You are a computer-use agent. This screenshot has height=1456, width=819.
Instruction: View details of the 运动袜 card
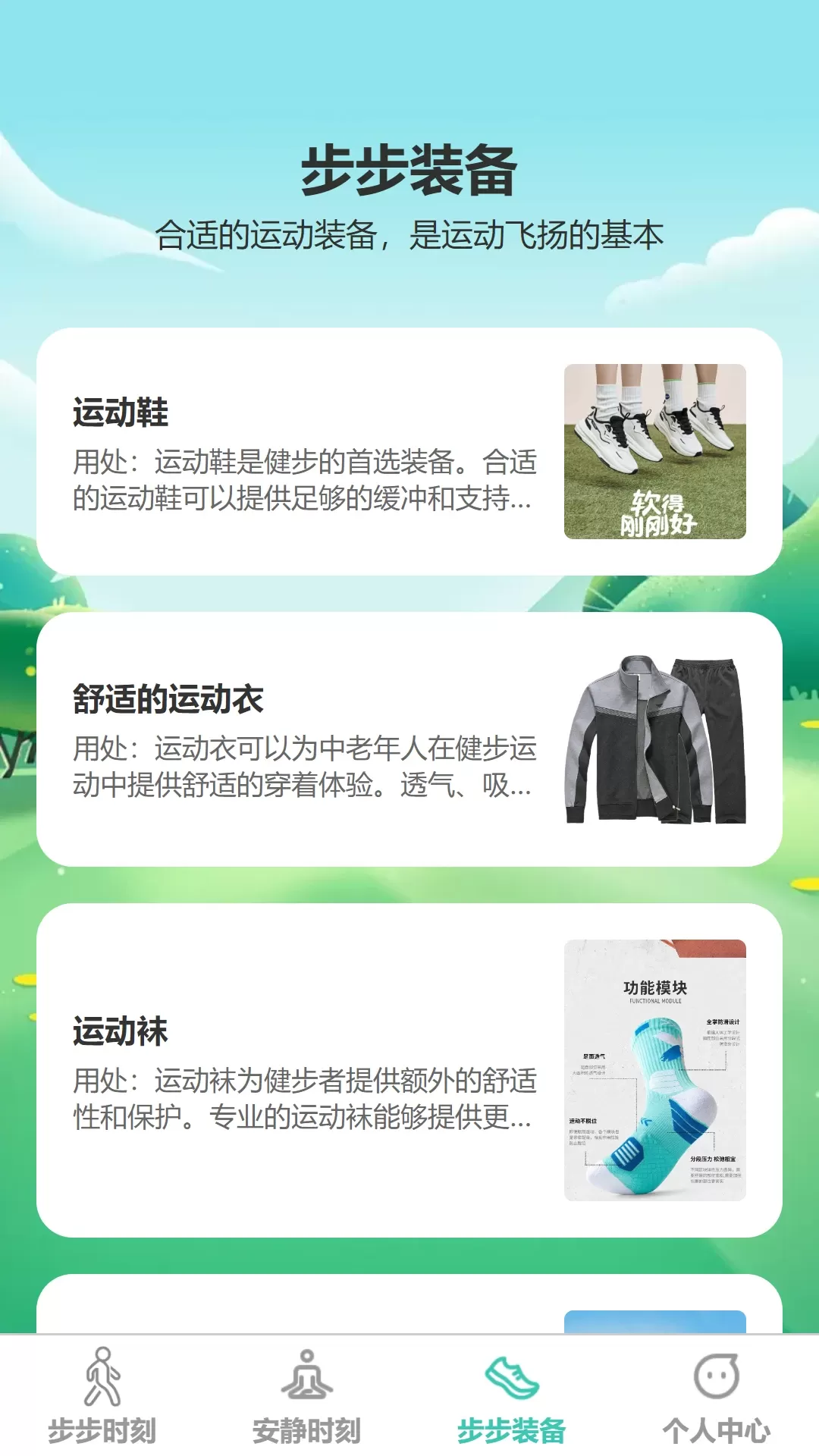coord(409,1070)
